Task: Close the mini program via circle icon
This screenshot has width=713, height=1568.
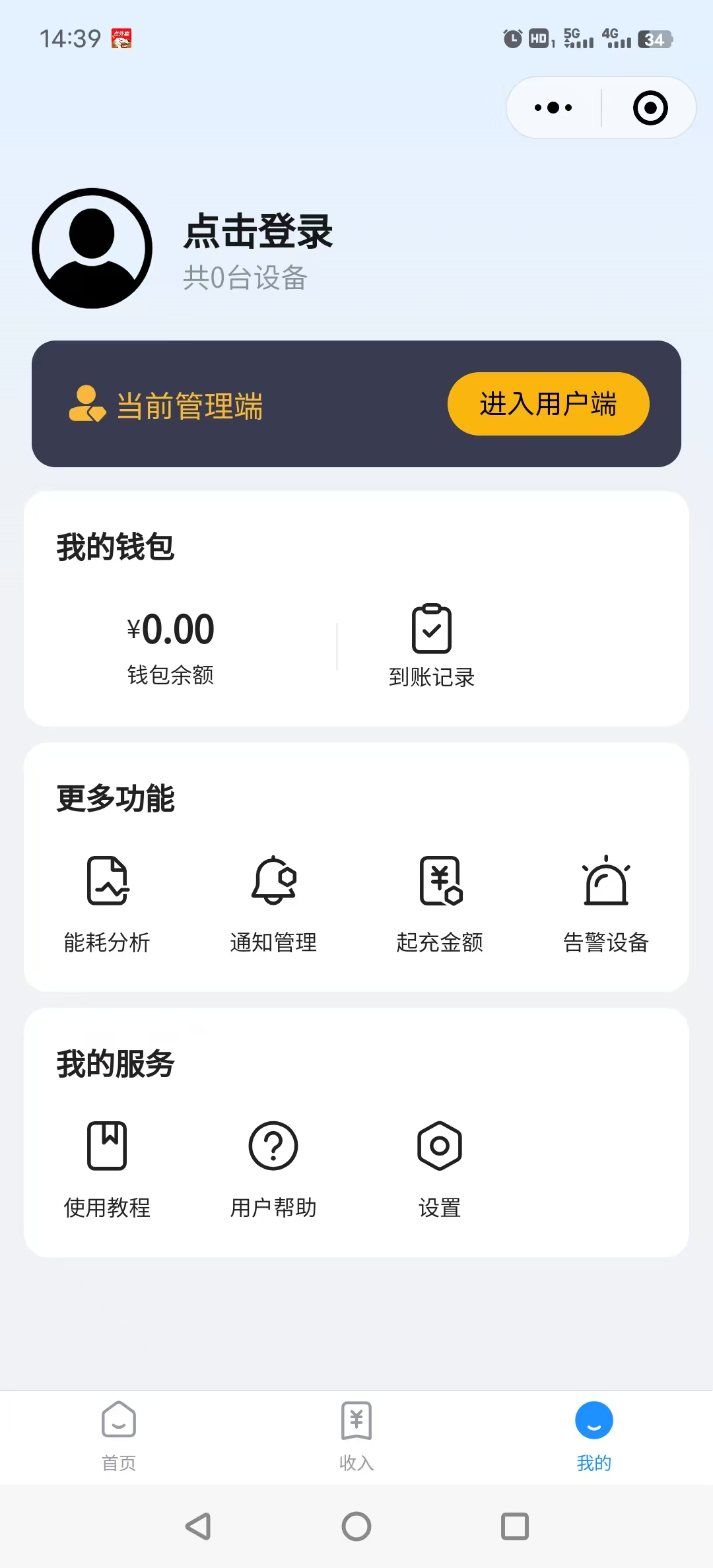Action: coord(650,108)
